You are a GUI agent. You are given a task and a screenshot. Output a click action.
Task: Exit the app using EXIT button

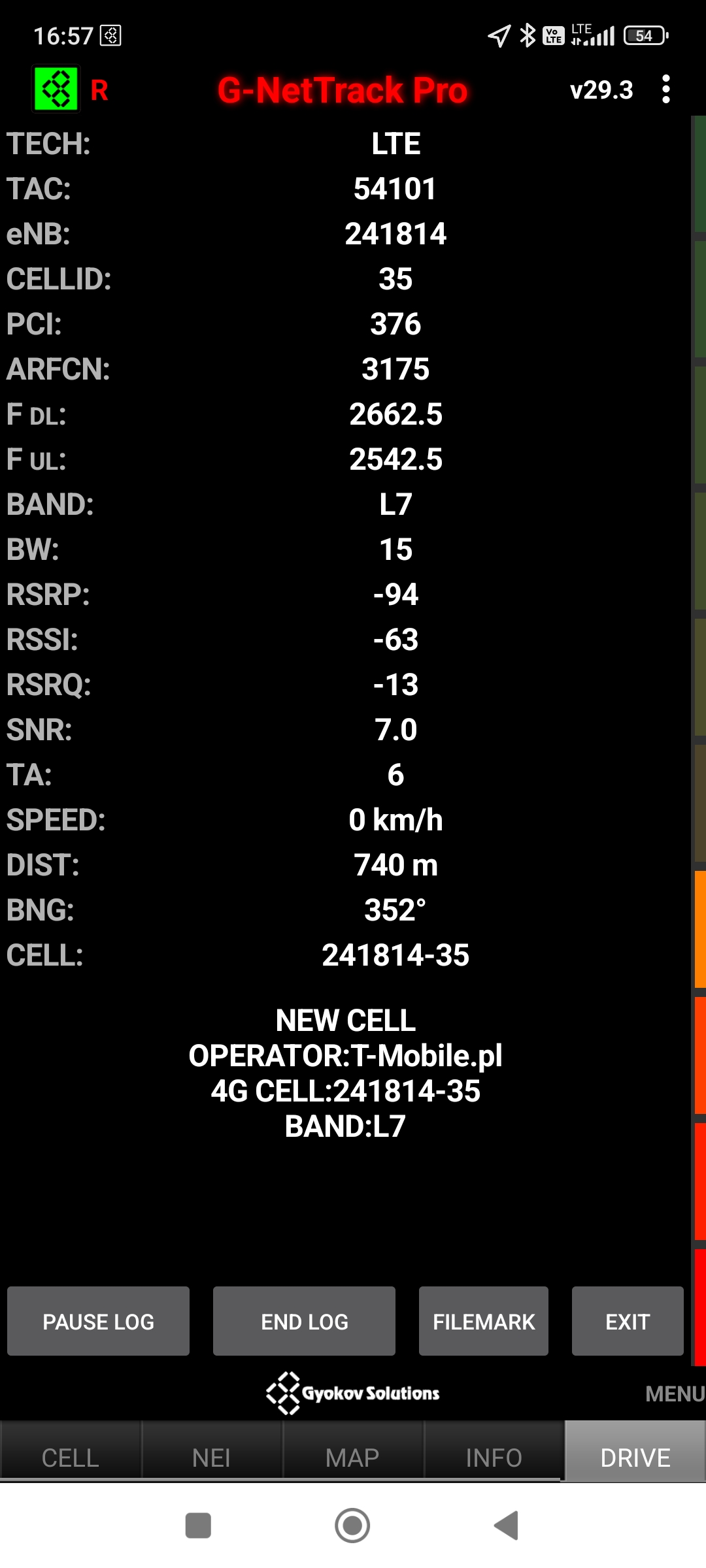pyautogui.click(x=628, y=1321)
